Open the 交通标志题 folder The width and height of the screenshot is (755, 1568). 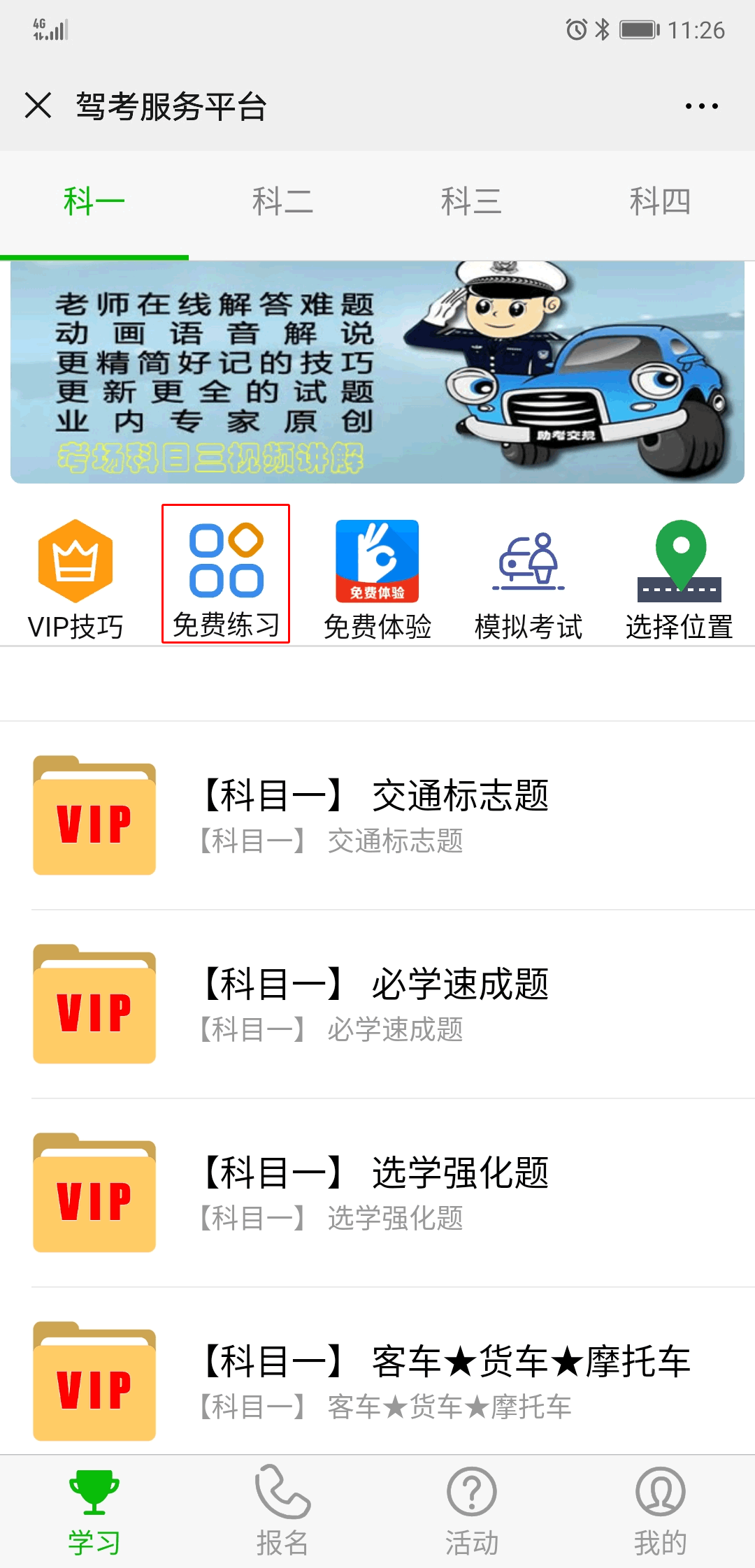377,815
